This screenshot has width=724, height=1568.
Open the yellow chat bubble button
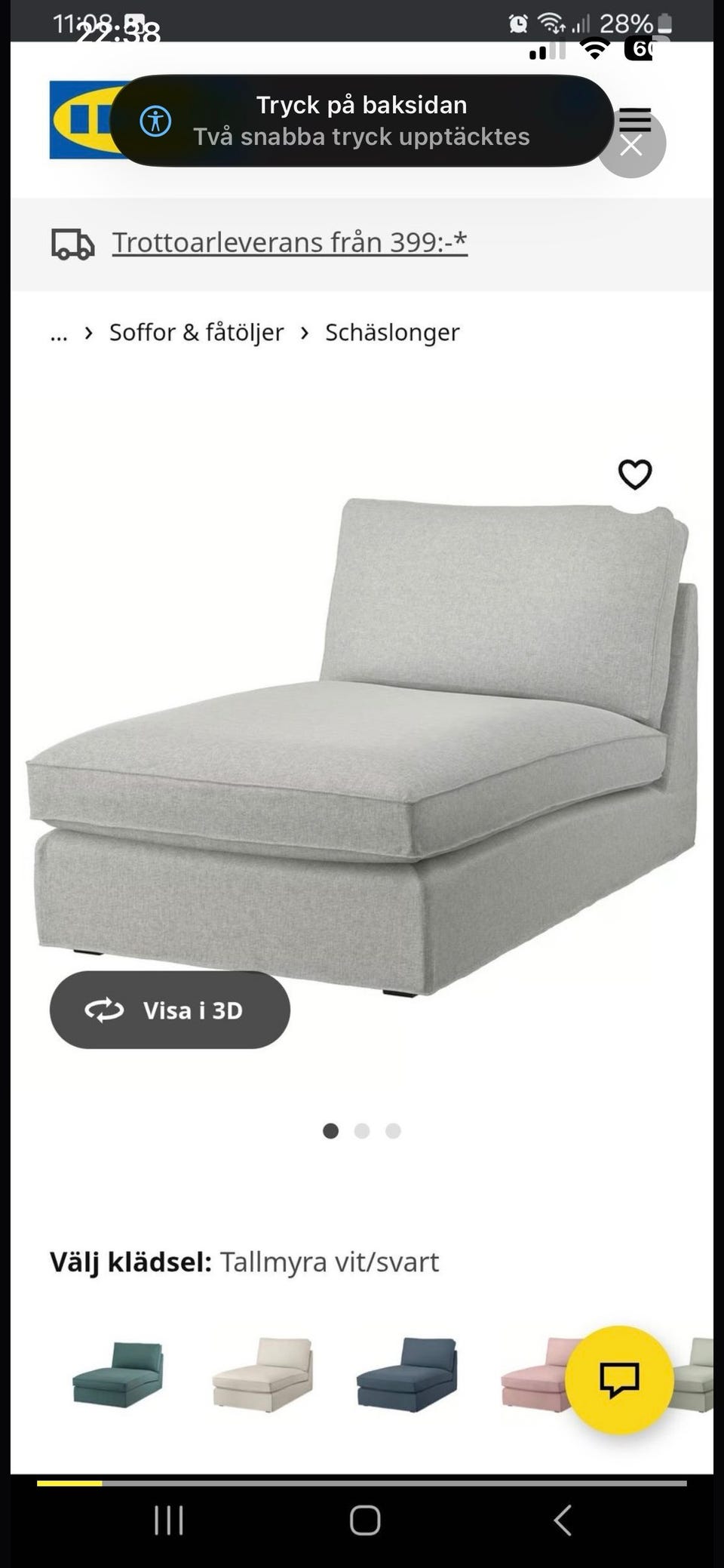click(x=619, y=1379)
